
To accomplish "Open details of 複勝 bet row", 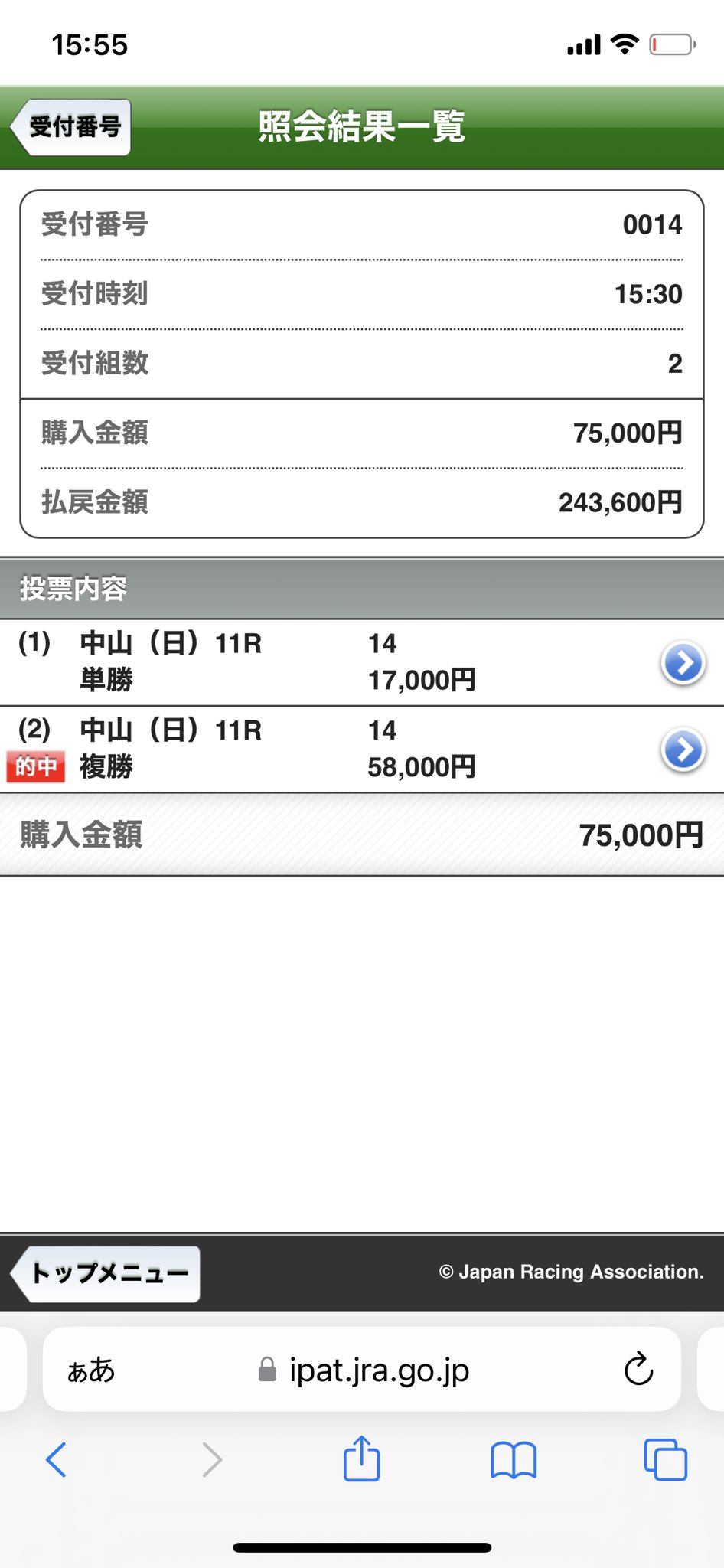I will pyautogui.click(x=682, y=750).
